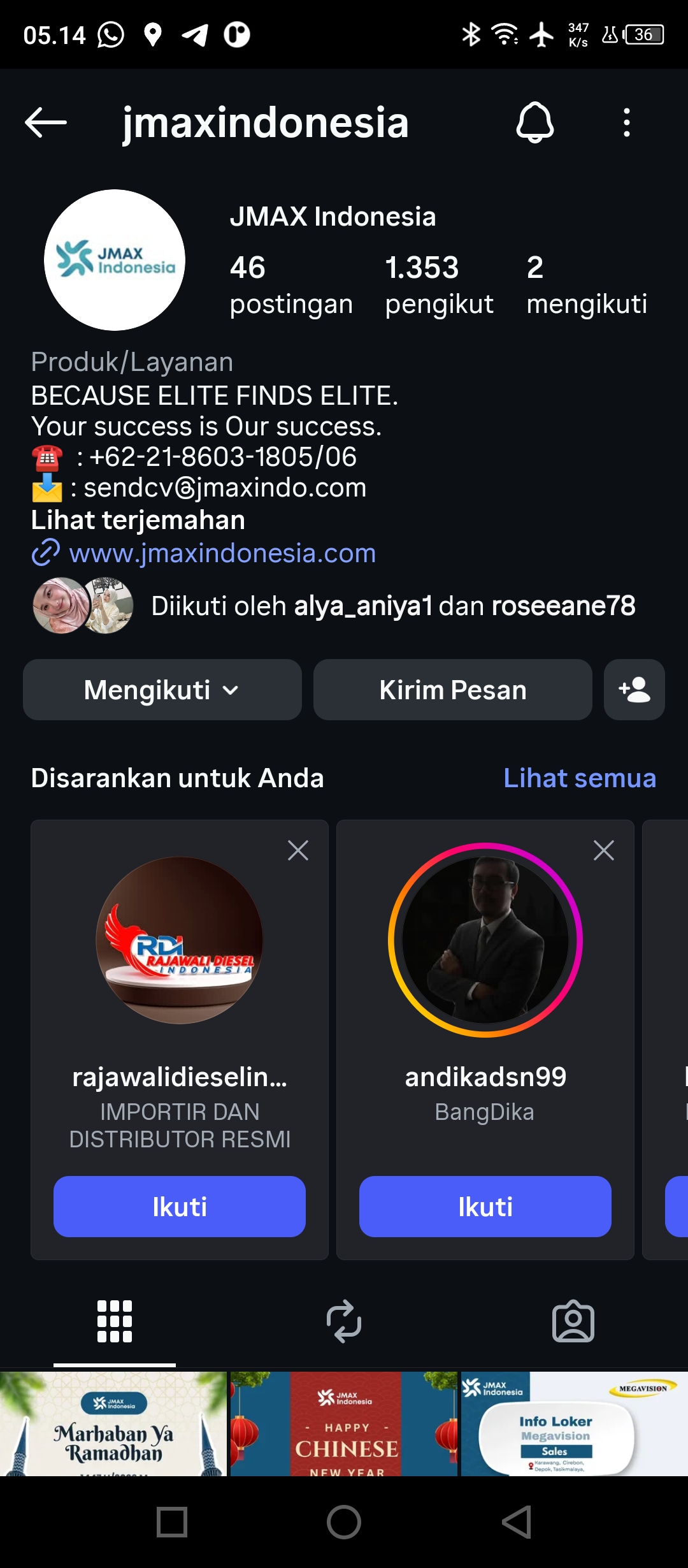Toggle the suggested people icon button

tap(634, 690)
